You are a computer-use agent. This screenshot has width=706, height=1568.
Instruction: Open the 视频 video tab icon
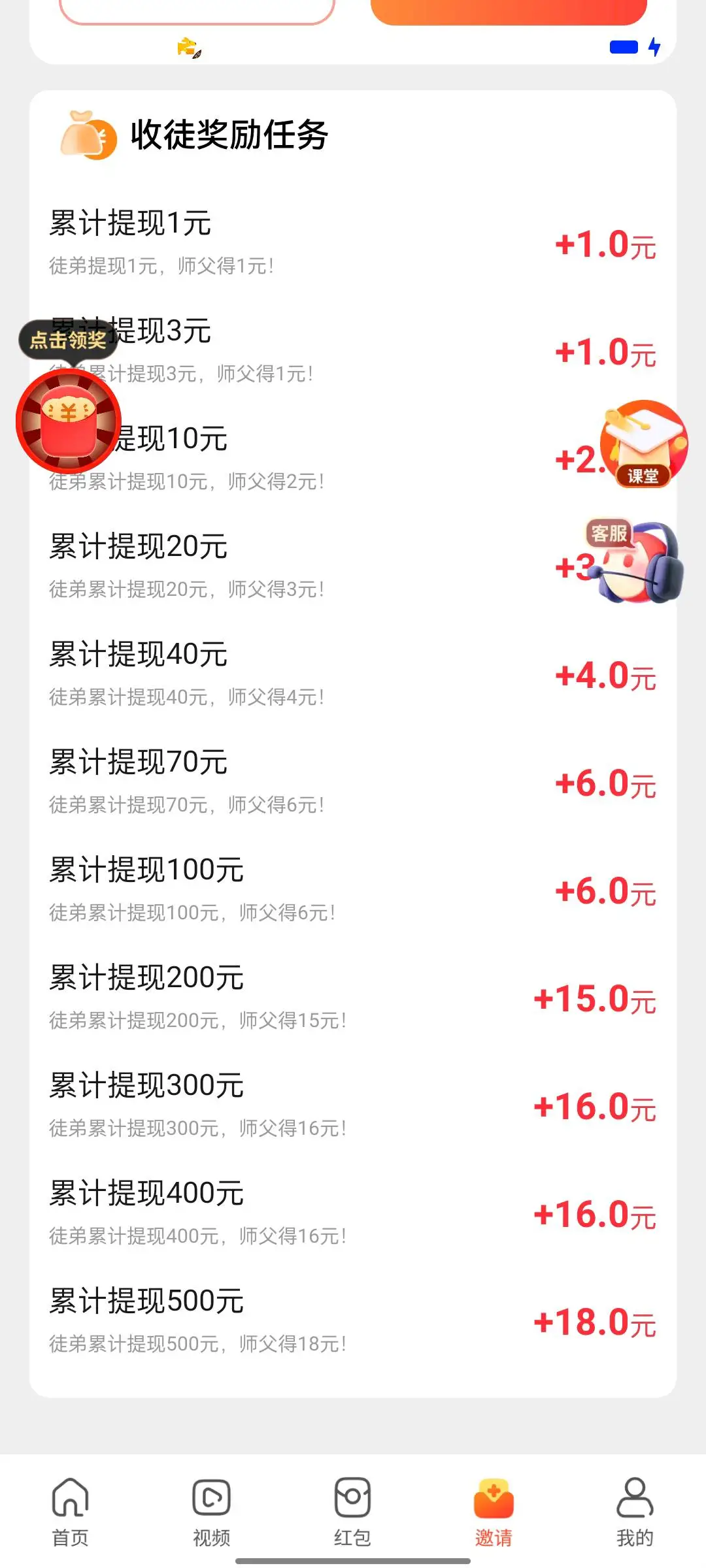[x=210, y=1504]
